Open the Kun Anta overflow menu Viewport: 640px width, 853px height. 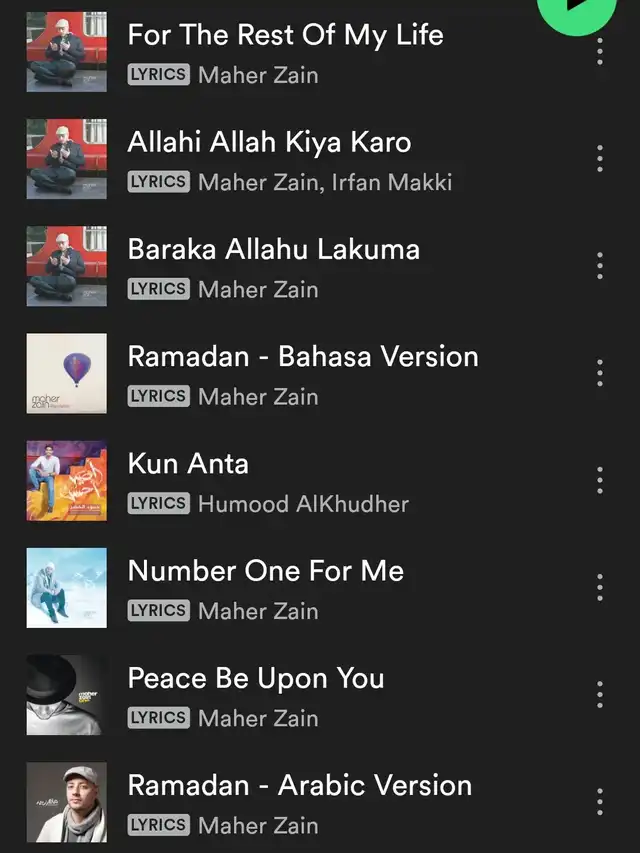[x=599, y=480]
